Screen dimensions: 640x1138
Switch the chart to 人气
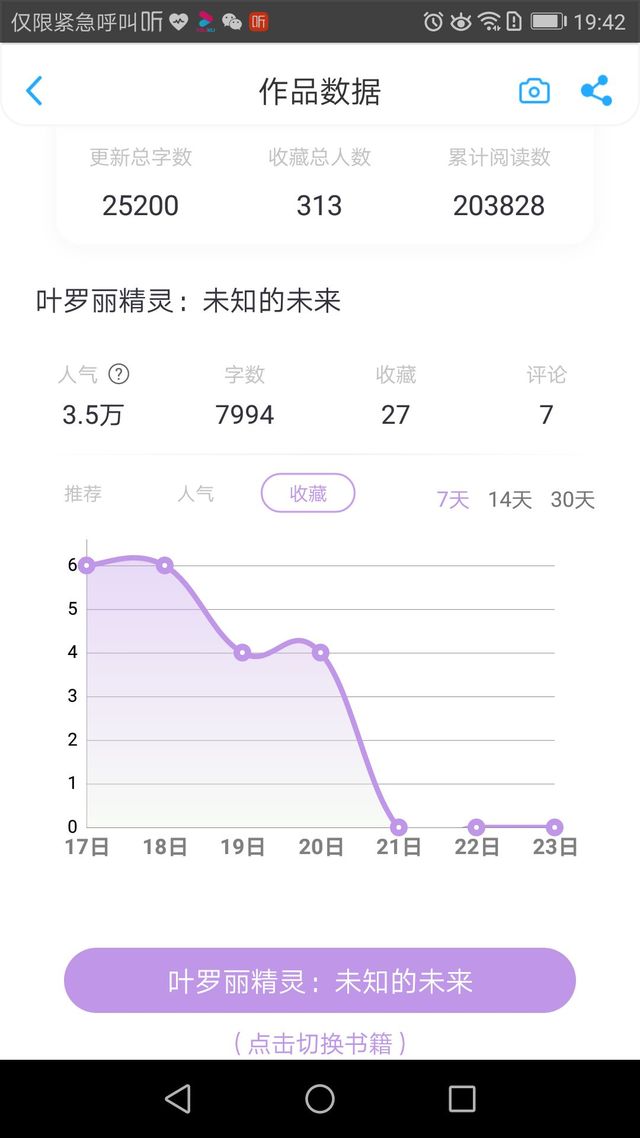point(195,494)
